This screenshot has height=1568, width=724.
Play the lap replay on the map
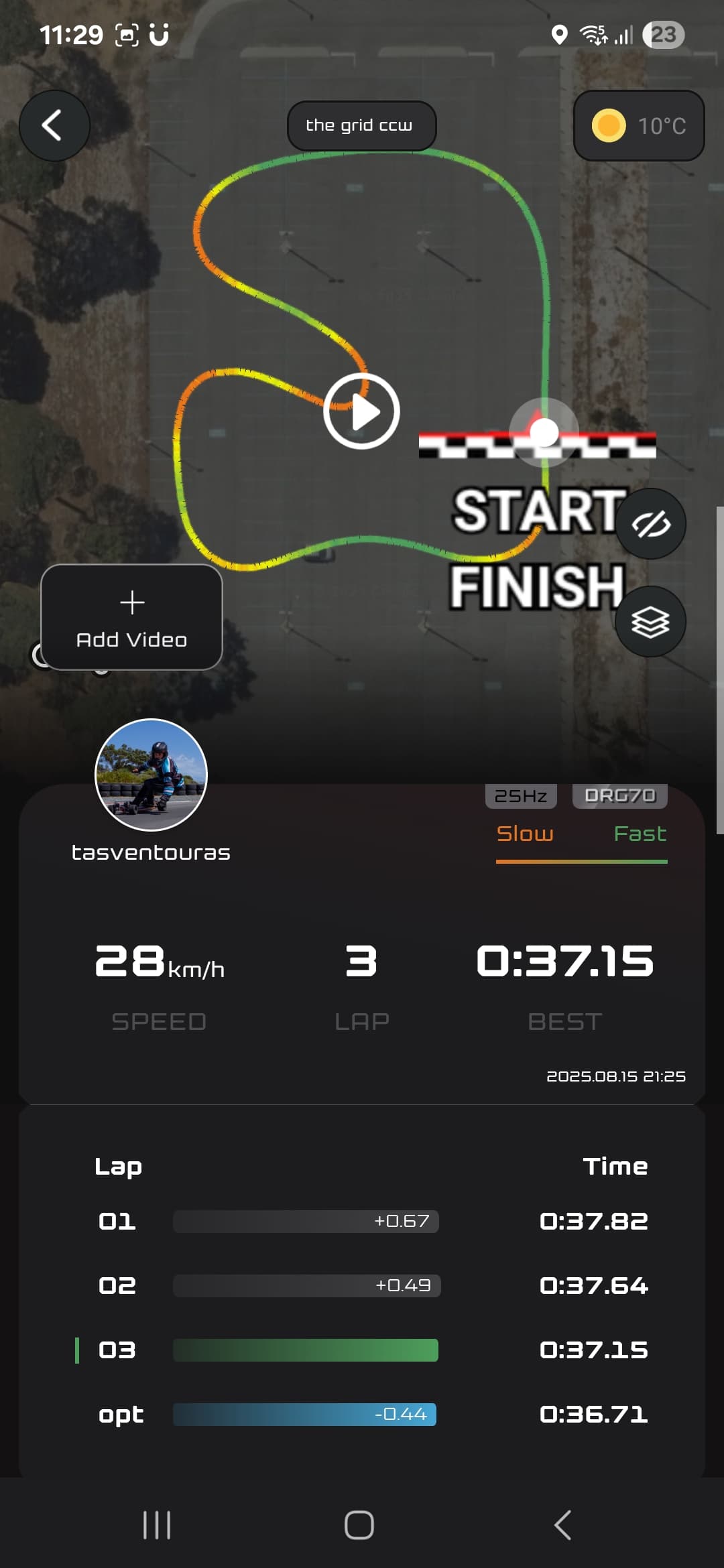coord(361,411)
